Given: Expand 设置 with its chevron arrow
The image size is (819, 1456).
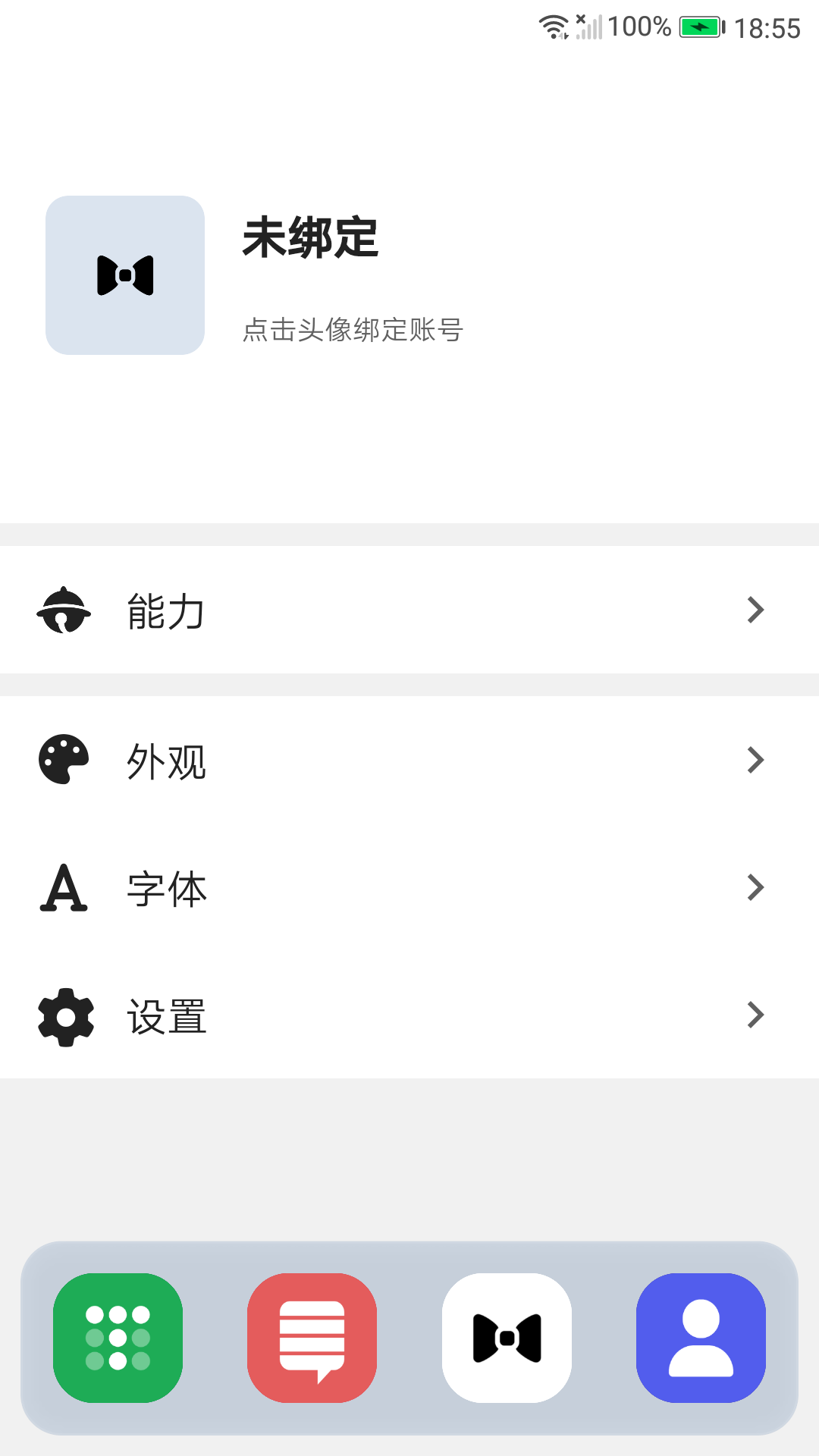Looking at the screenshot, I should tap(754, 1015).
